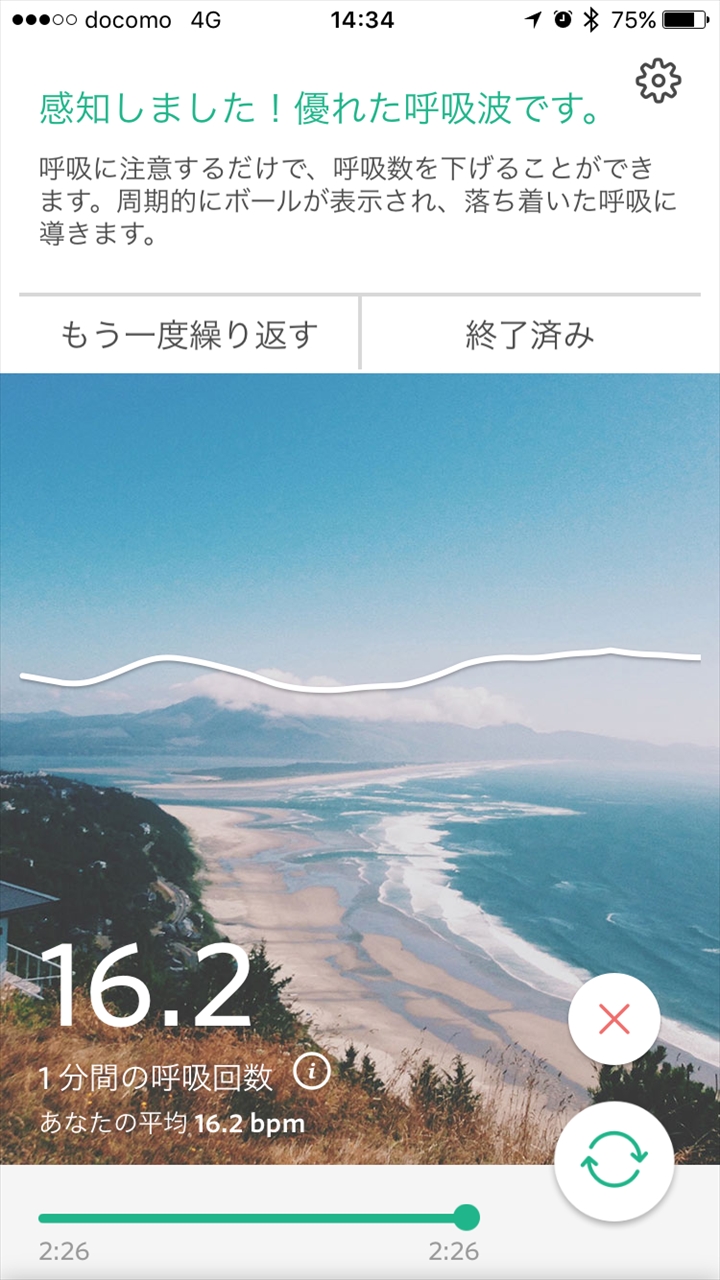Show info about 1分間の呼吸回数
Image resolution: width=720 pixels, height=1280 pixels.
point(312,1074)
